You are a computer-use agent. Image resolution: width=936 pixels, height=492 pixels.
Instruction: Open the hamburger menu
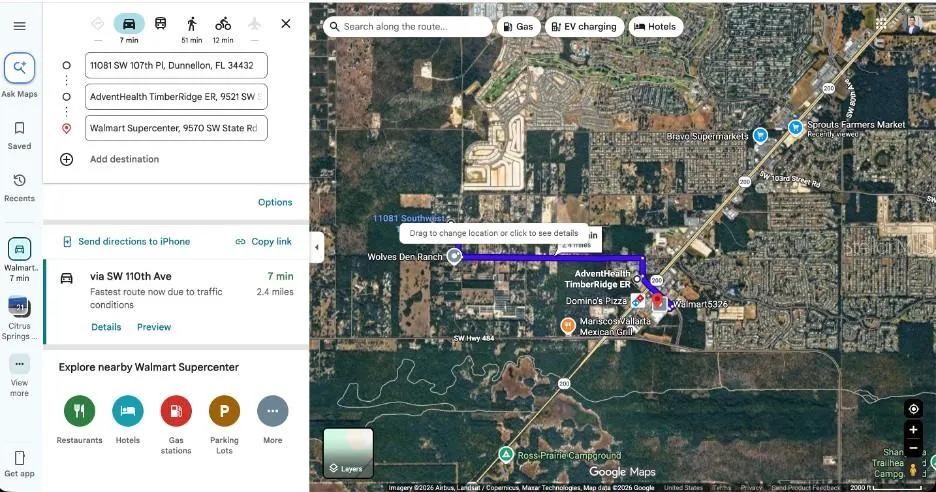coord(19,26)
